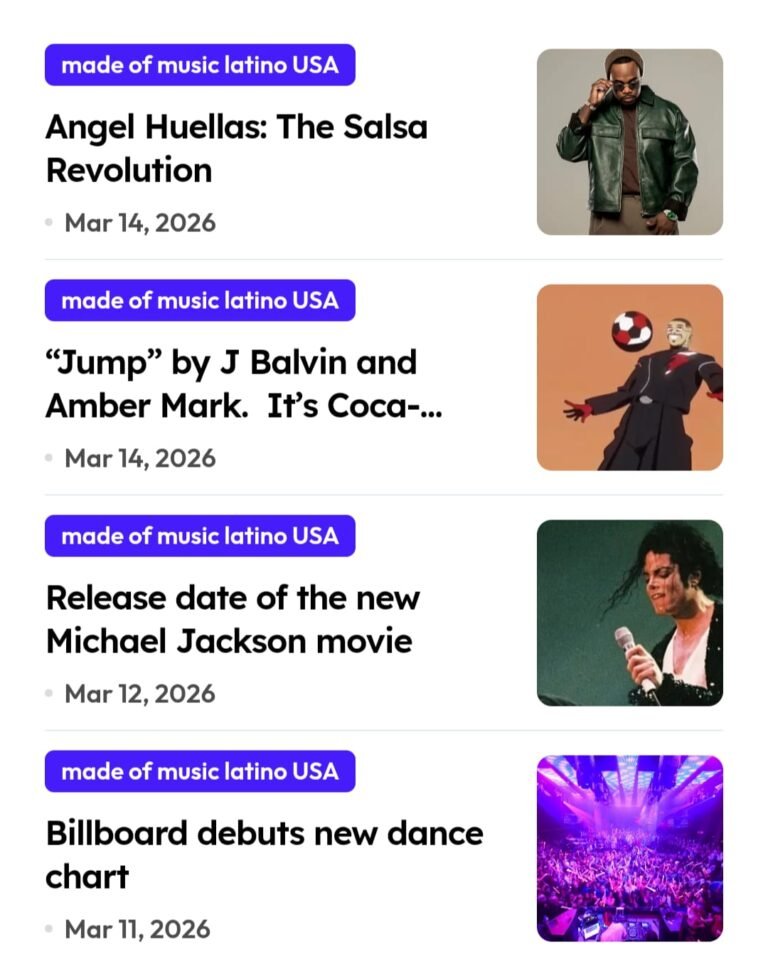Select the J Balvin "Jump" article image
This screenshot has height=974, width=768.
[x=629, y=377]
